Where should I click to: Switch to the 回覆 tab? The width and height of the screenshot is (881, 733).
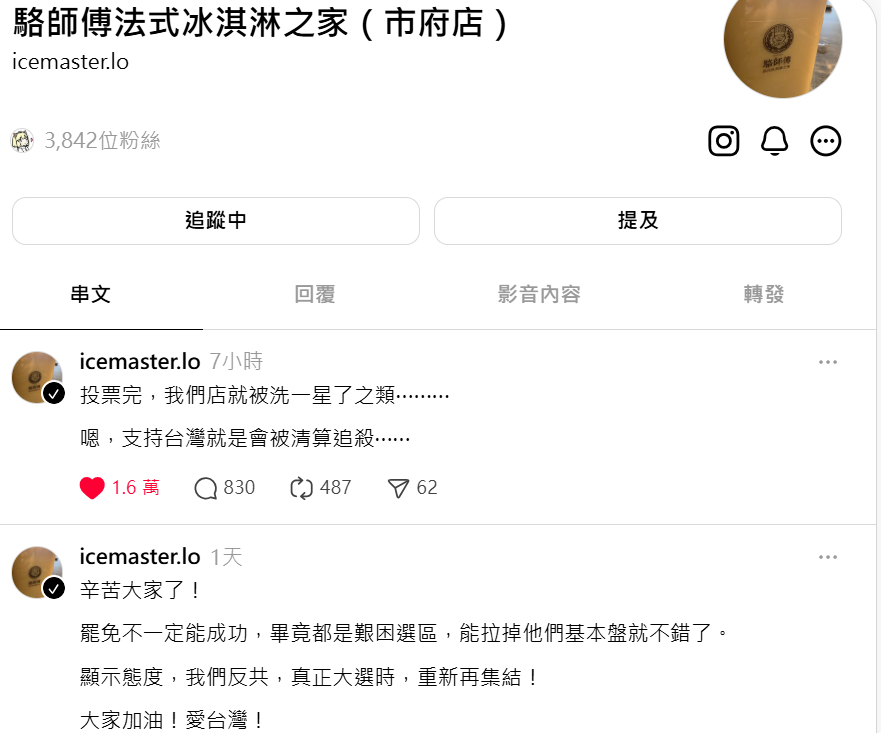tap(314, 294)
